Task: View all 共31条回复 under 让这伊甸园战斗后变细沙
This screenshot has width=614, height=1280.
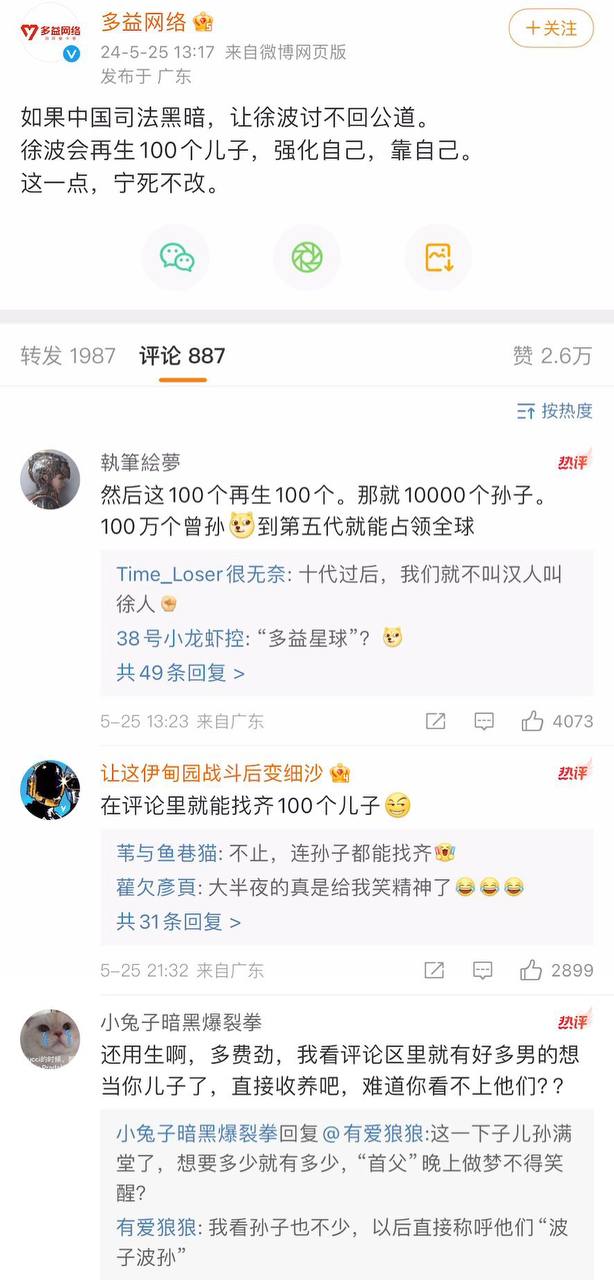Action: tap(178, 922)
